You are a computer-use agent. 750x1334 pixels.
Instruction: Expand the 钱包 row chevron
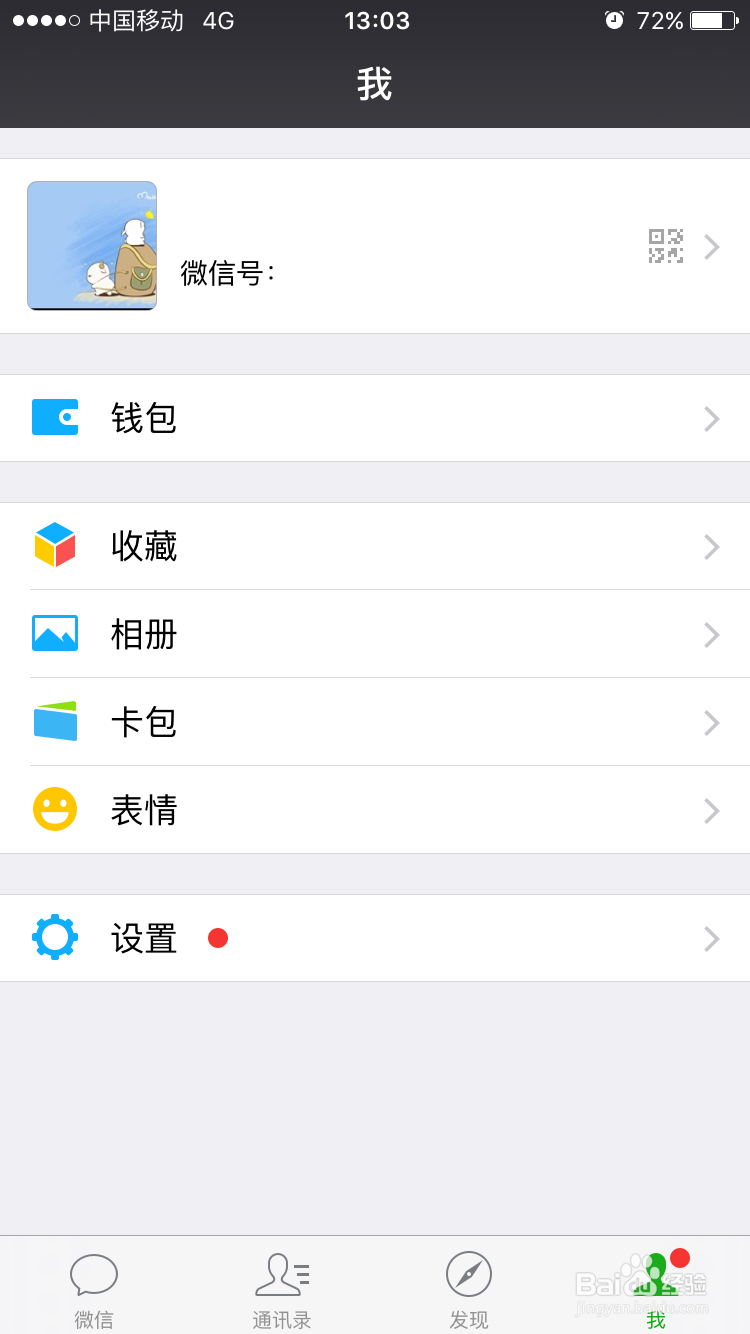click(712, 418)
